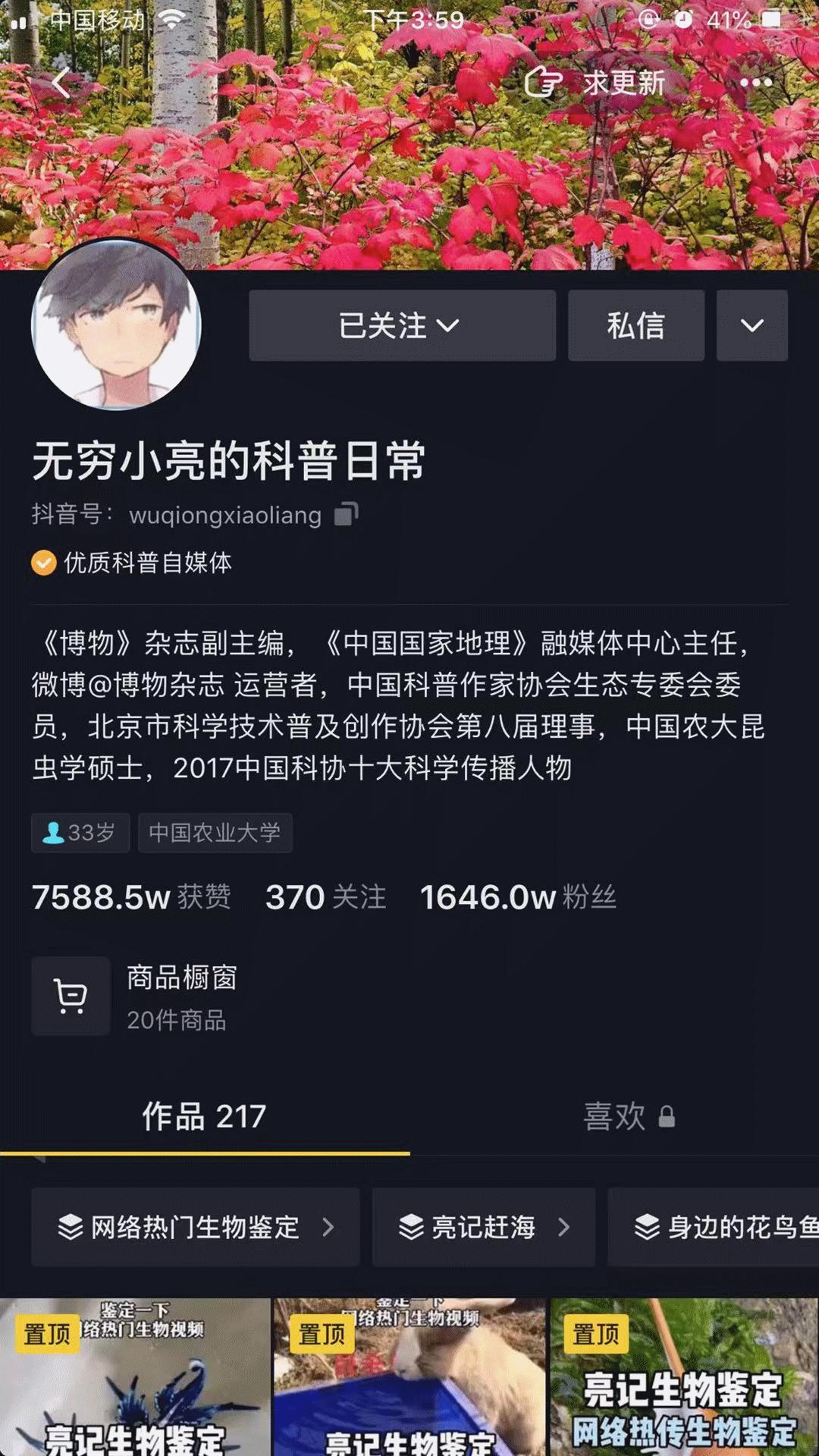Open the 商品橱窗 shopping cart icon
This screenshot has width=819, height=1456.
(70, 996)
